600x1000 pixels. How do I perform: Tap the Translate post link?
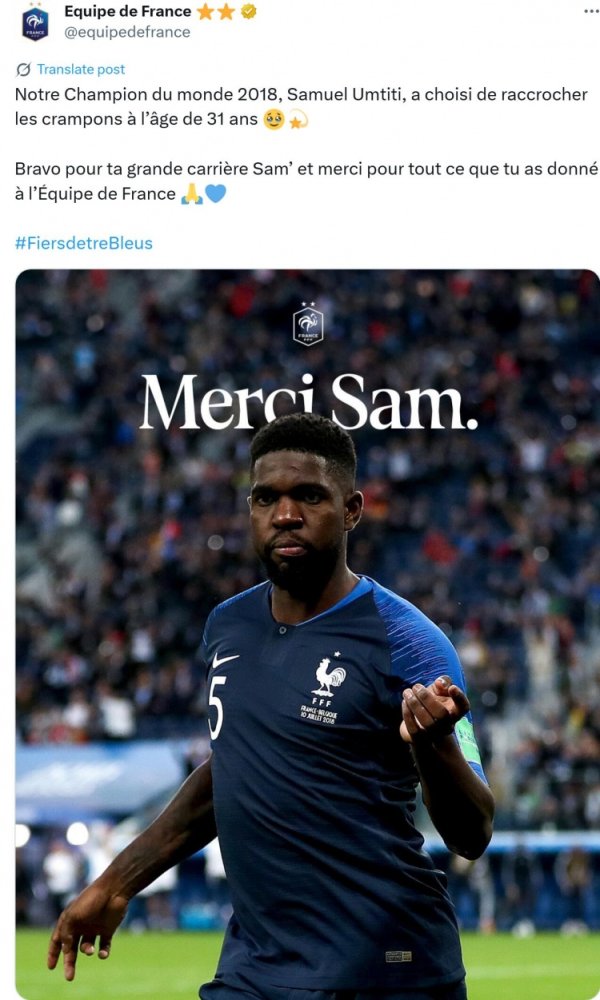click(x=81, y=69)
